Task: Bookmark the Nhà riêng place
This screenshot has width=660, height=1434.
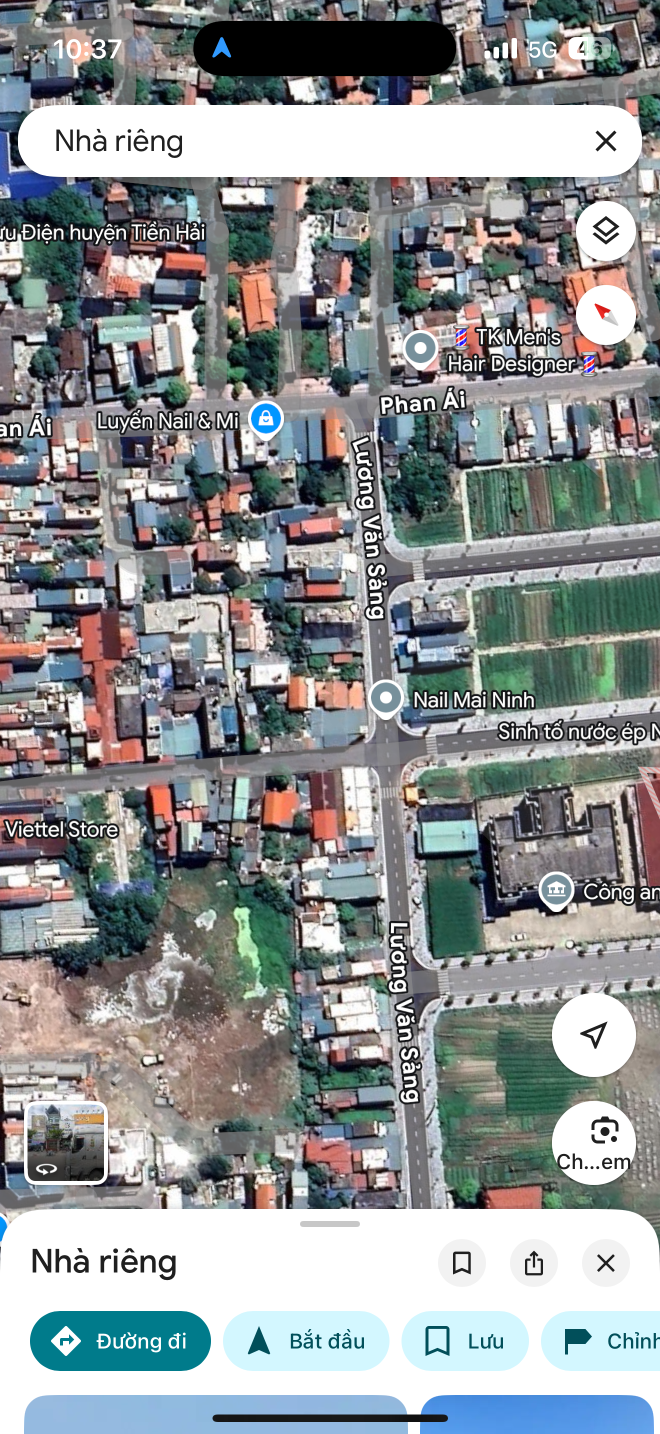Action: click(x=462, y=1263)
